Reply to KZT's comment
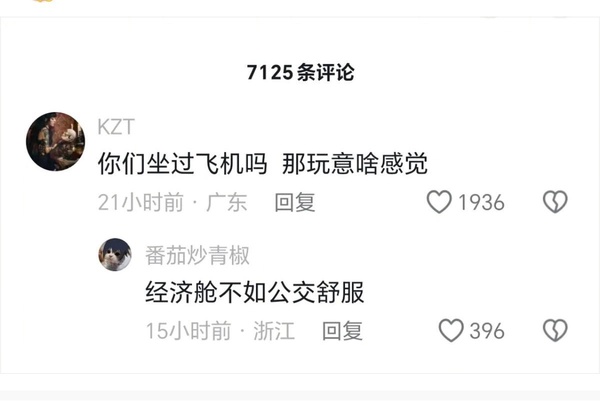This screenshot has width=600, height=413. point(295,202)
